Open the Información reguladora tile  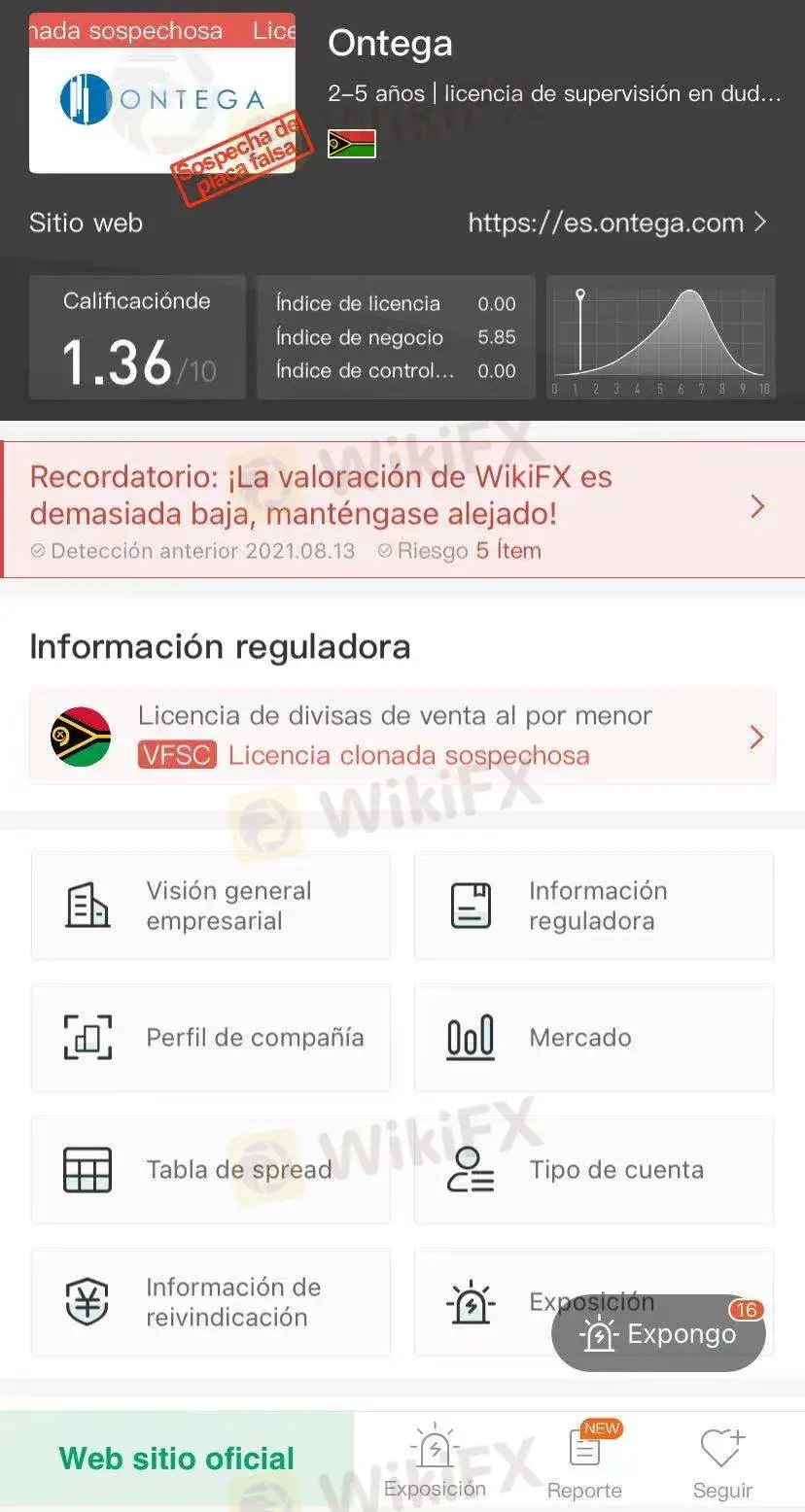click(594, 906)
